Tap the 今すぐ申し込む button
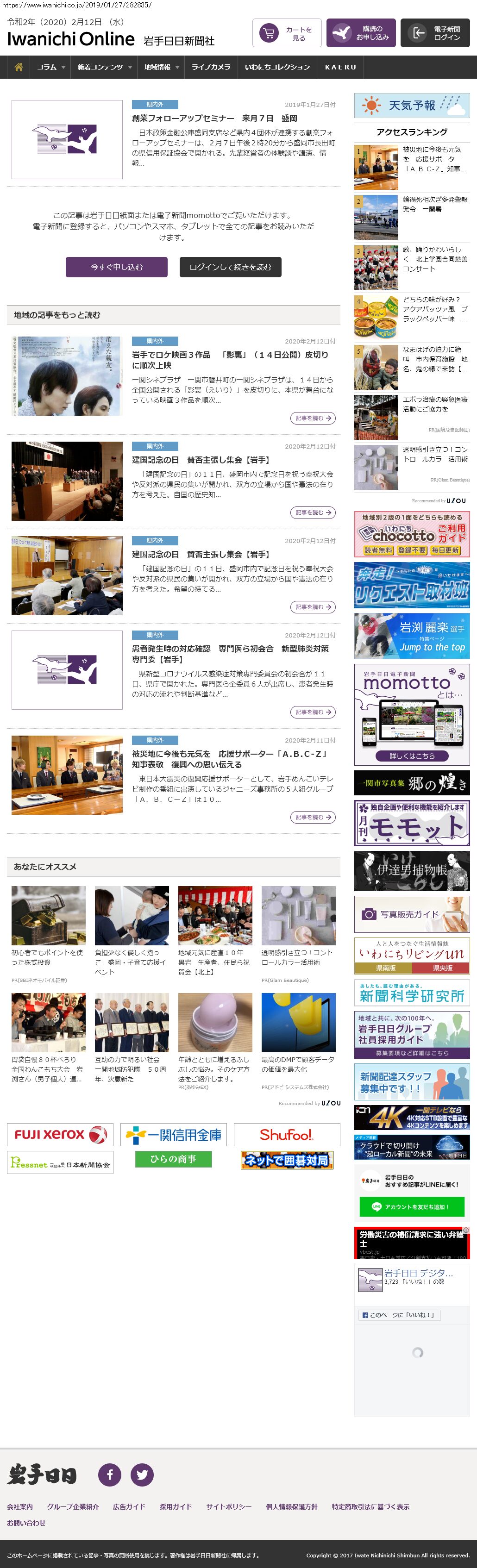Viewport: 477px width, 1568px height. (x=116, y=267)
